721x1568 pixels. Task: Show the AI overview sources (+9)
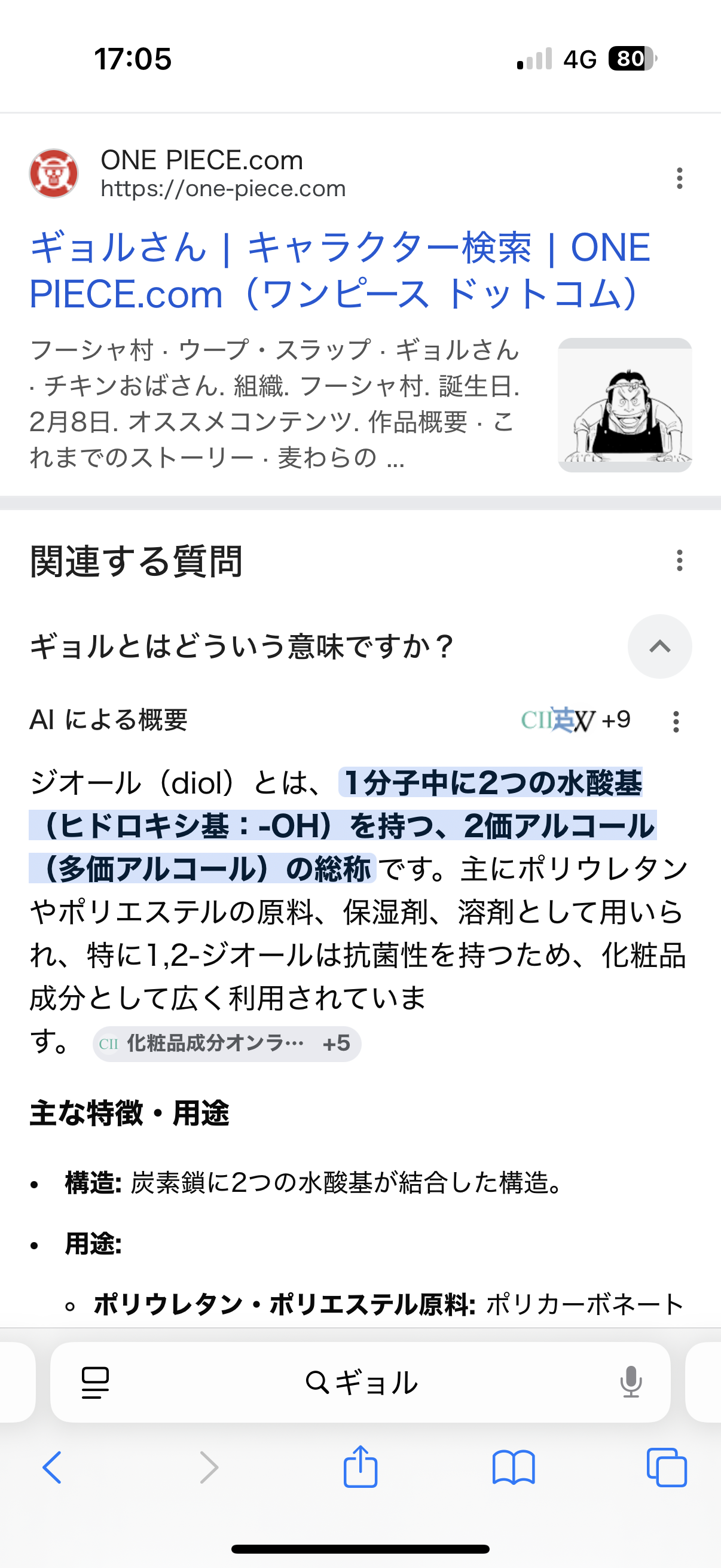pyautogui.click(x=575, y=720)
